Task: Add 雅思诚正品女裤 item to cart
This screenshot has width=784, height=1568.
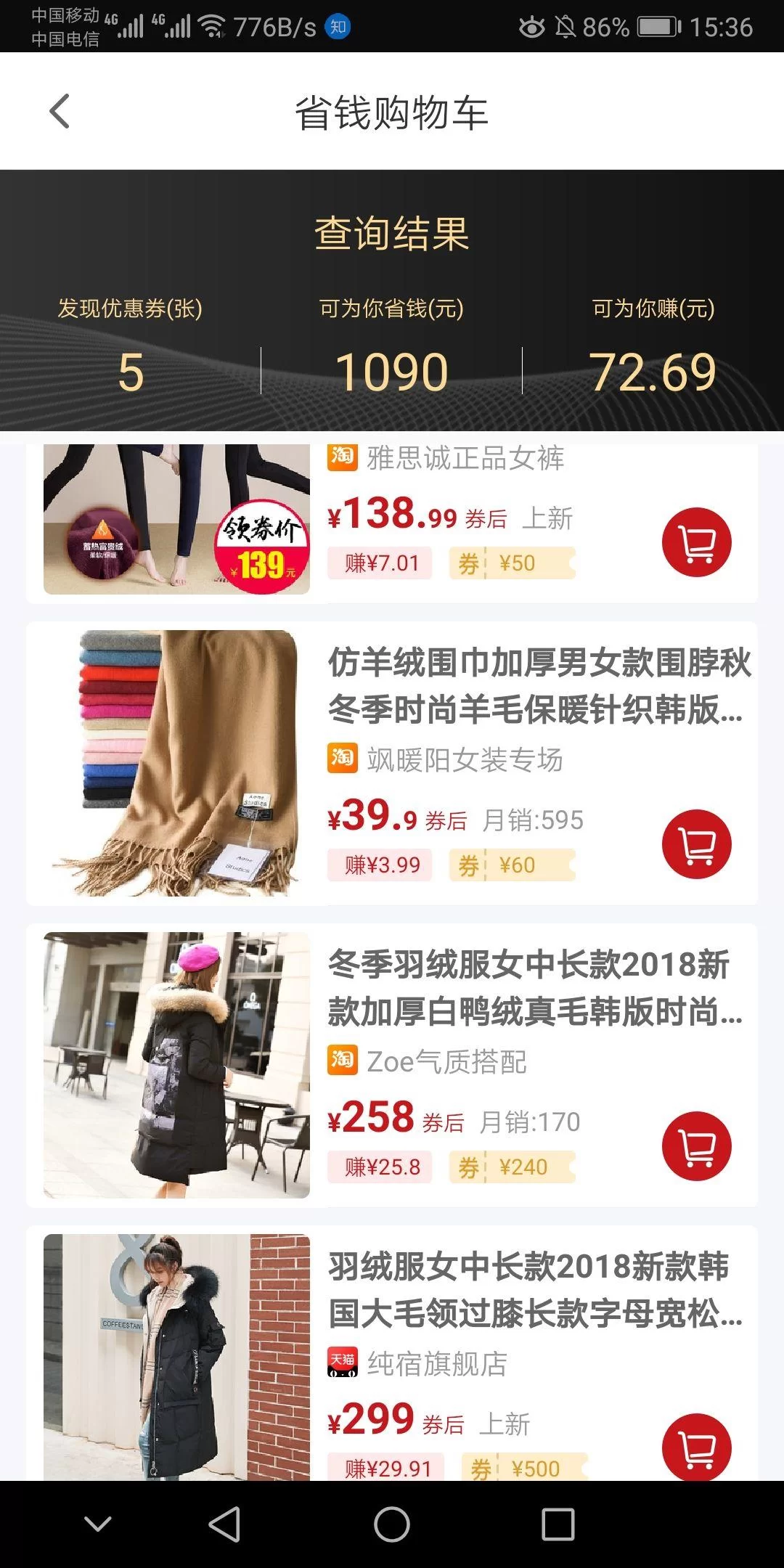Action: pyautogui.click(x=696, y=542)
